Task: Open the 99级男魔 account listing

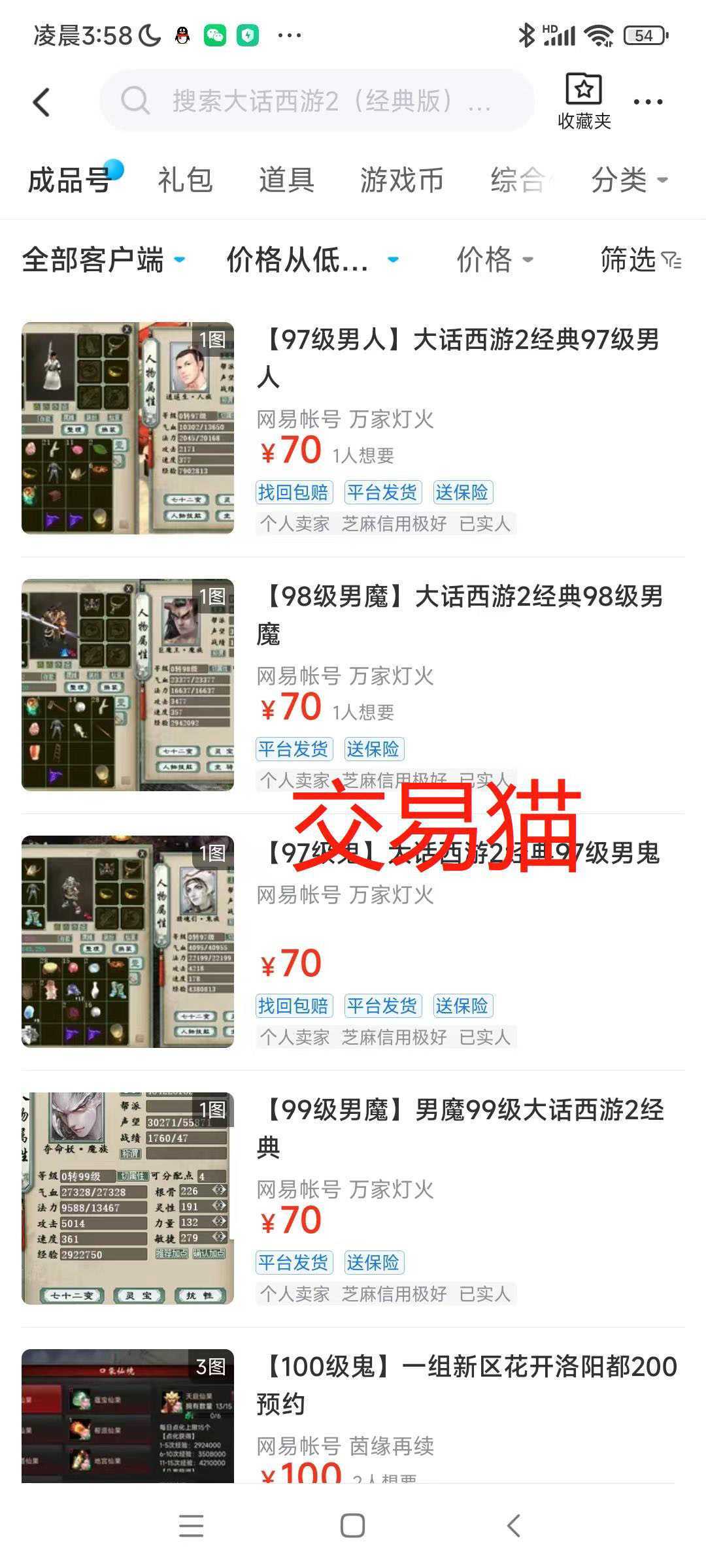Action: [458, 1128]
